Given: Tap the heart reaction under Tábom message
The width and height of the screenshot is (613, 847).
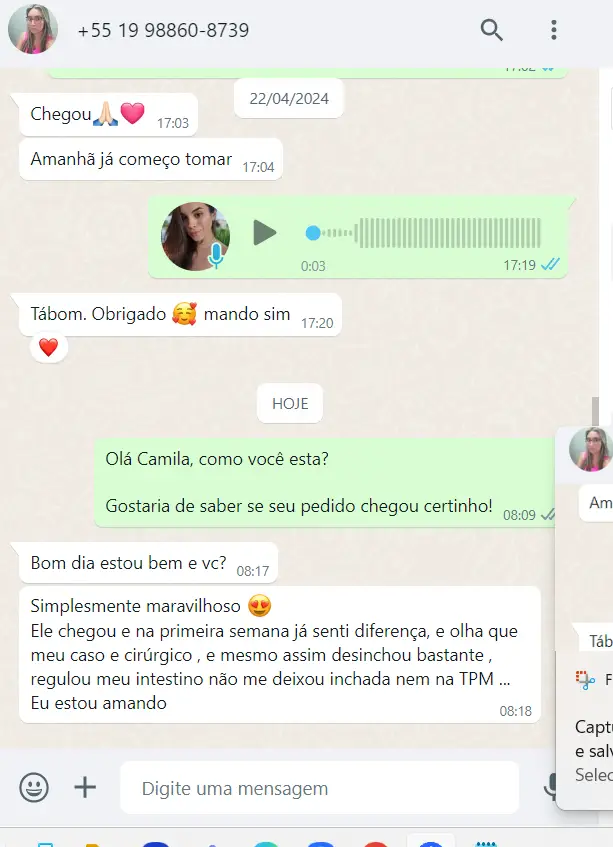Looking at the screenshot, I should (48, 347).
